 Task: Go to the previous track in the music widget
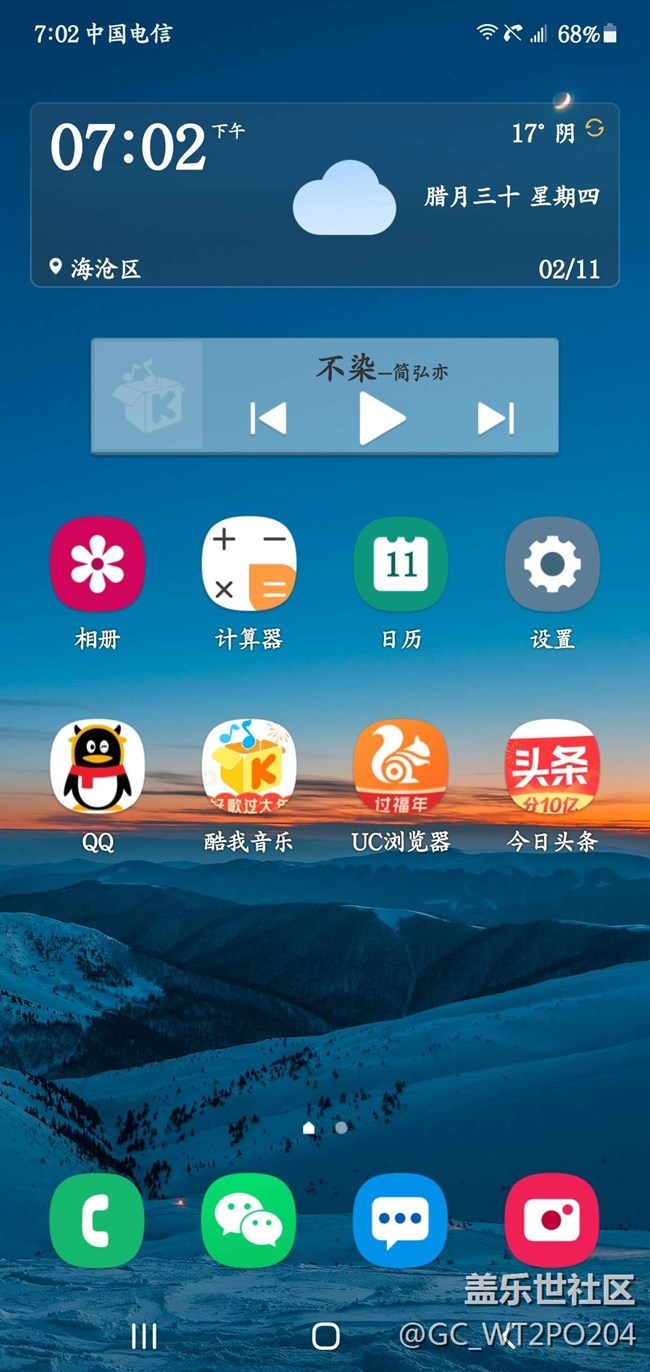268,418
